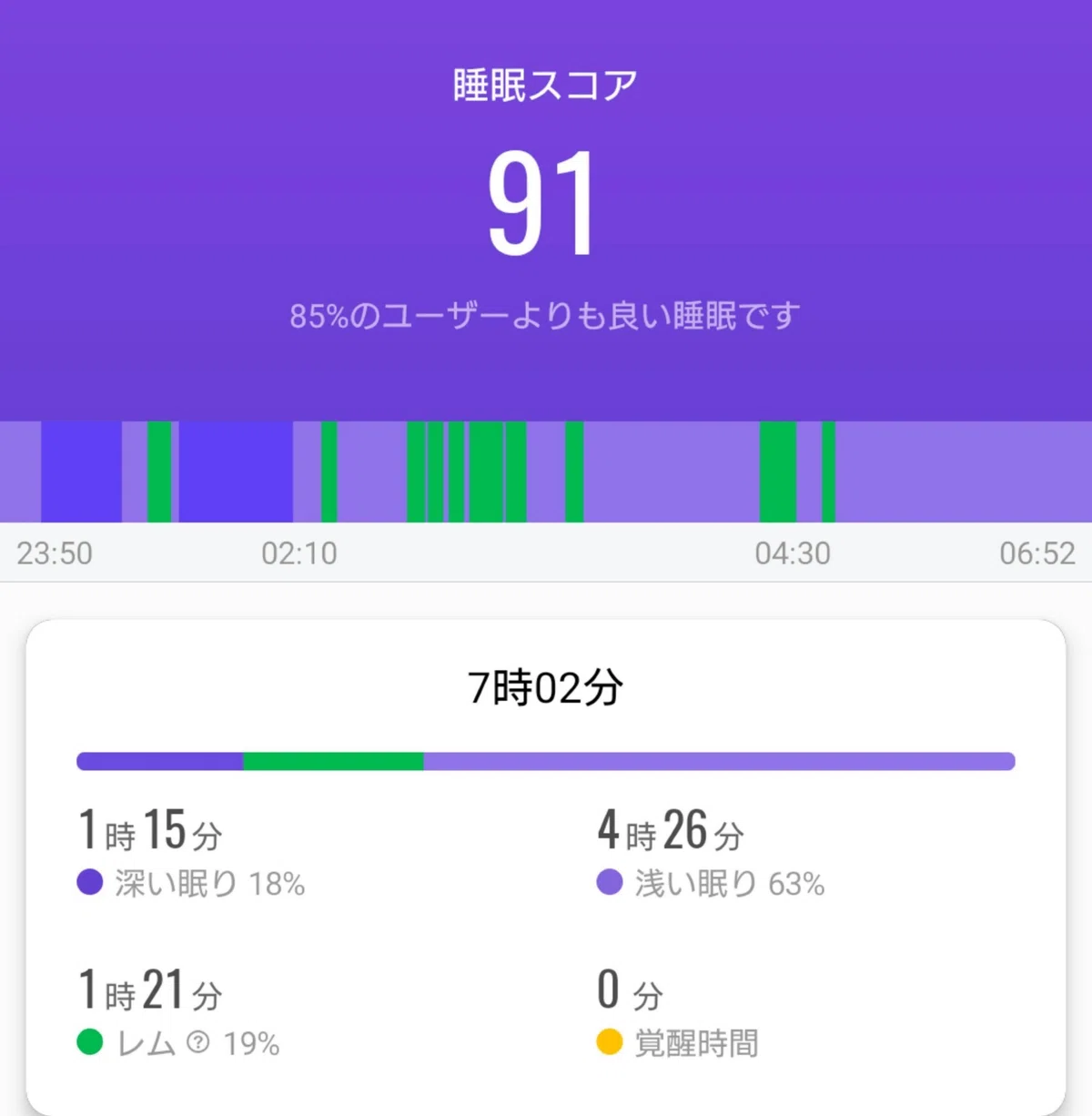Open the REM help question-mark icon
The image size is (1092, 1116).
(198, 1042)
